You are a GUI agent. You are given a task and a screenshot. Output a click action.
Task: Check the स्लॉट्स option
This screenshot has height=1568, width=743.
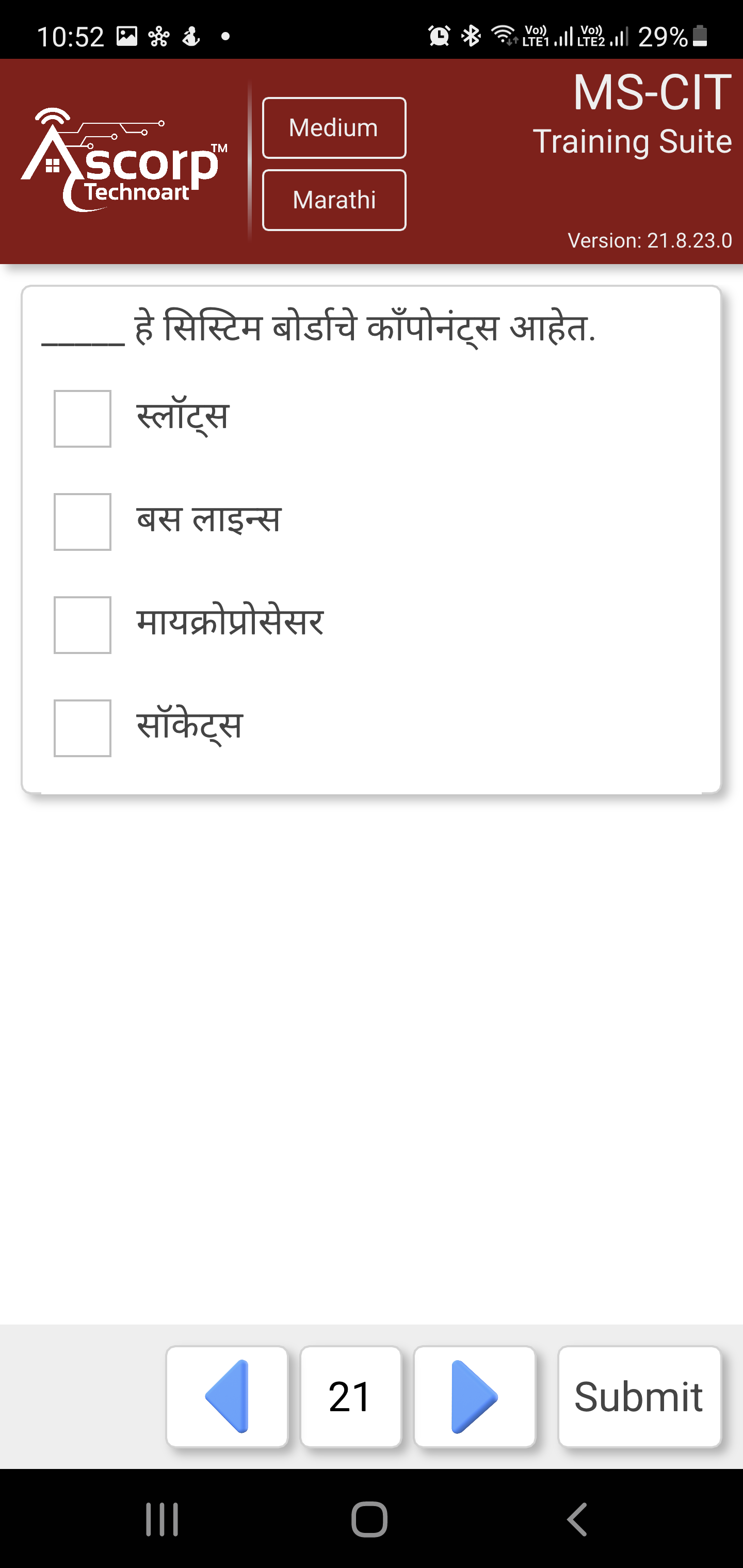coord(82,419)
